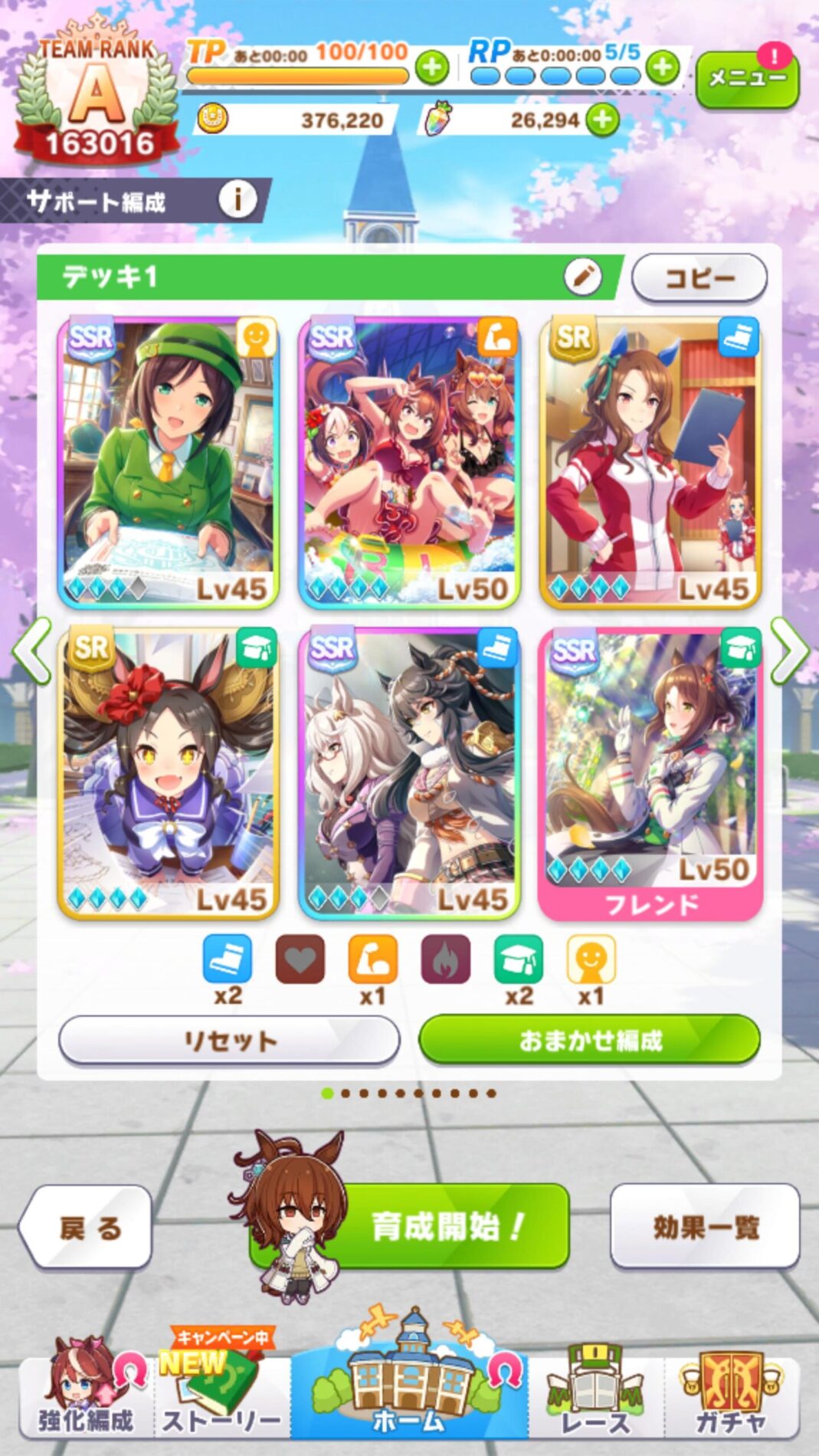Viewport: 819px width, 1456px height.
Task: Tap the plus to refill RP
Action: coord(662,68)
